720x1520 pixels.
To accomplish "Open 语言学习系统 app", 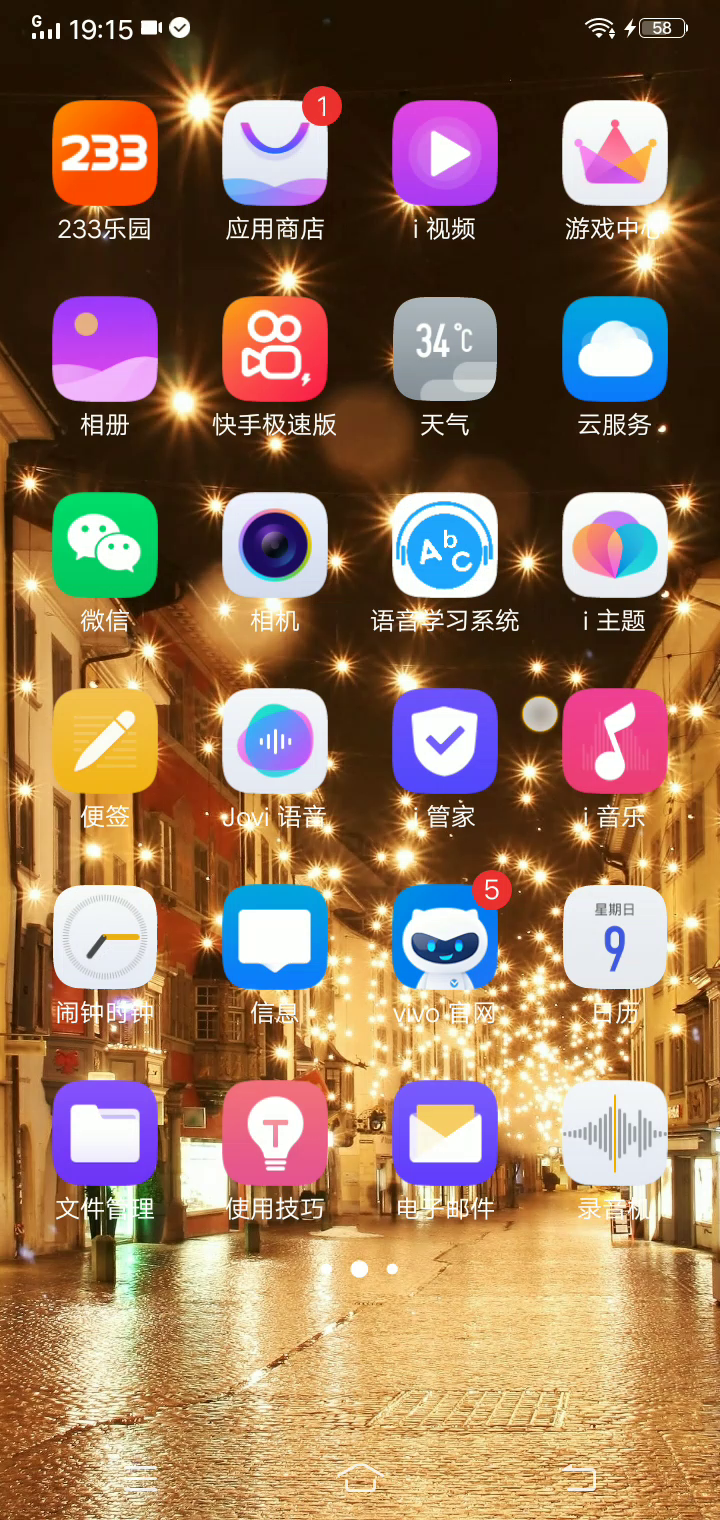I will point(445,545).
